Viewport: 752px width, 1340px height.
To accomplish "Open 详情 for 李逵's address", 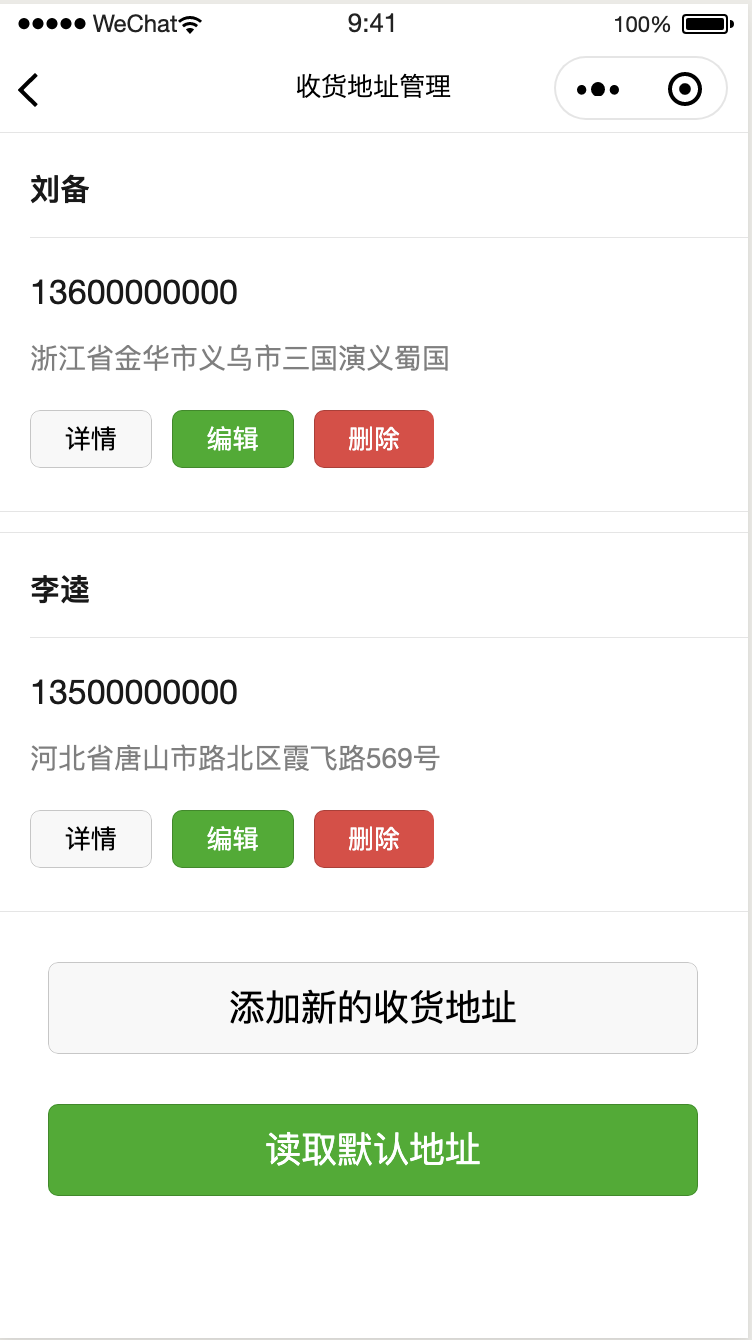I will click(x=91, y=839).
